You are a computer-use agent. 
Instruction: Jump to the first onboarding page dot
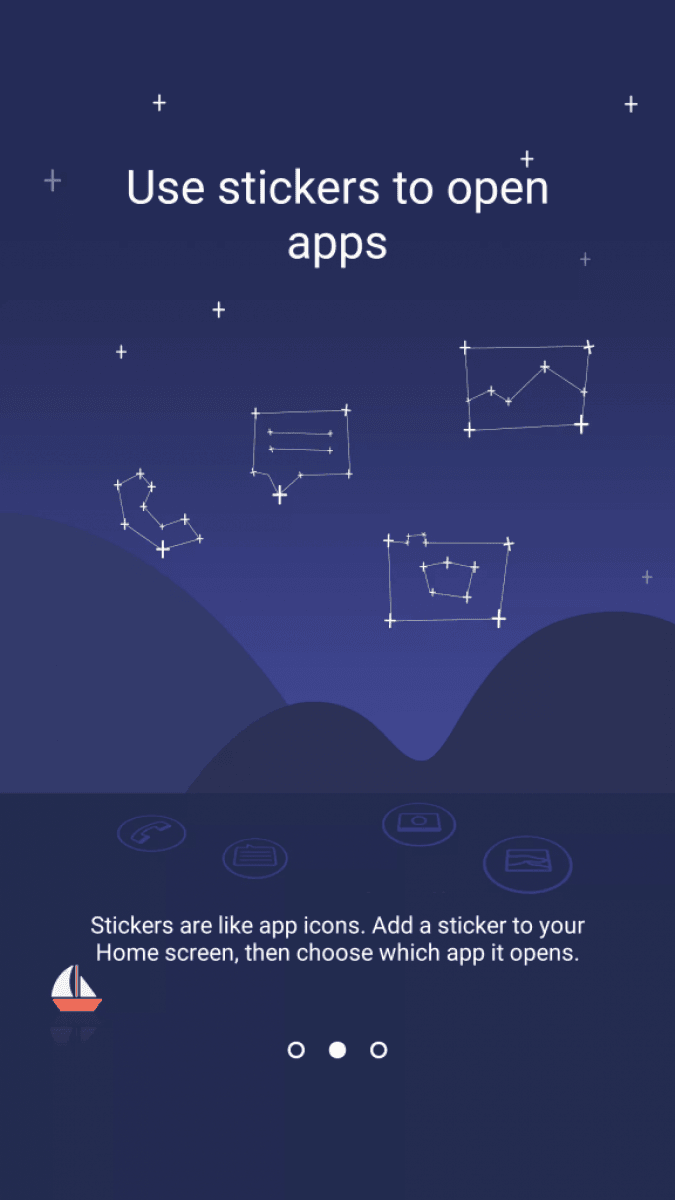click(296, 1050)
